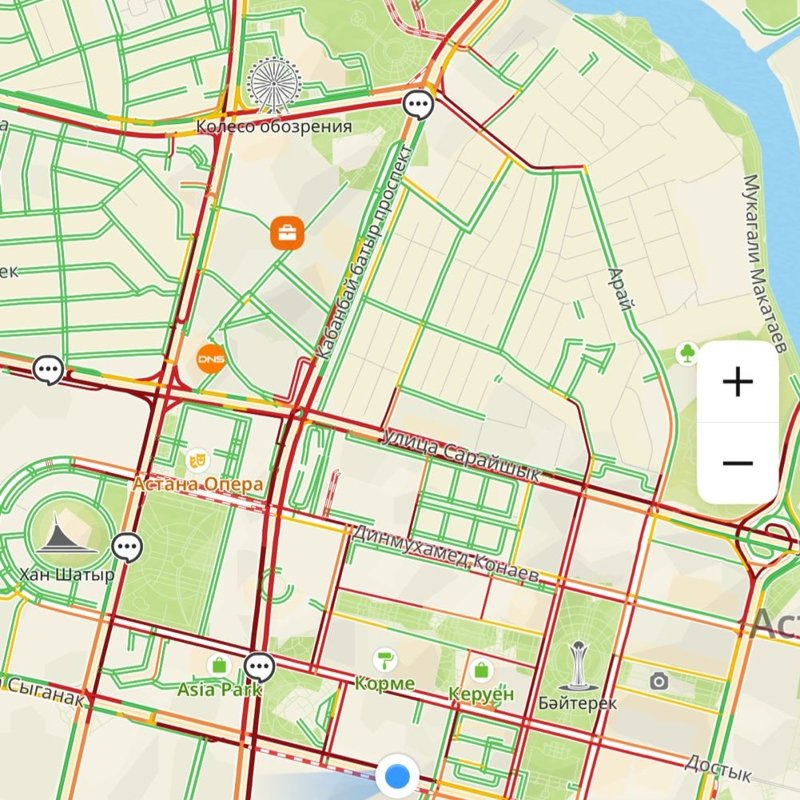Select the Asia Park shopping marker
The image size is (800, 800).
(x=218, y=664)
